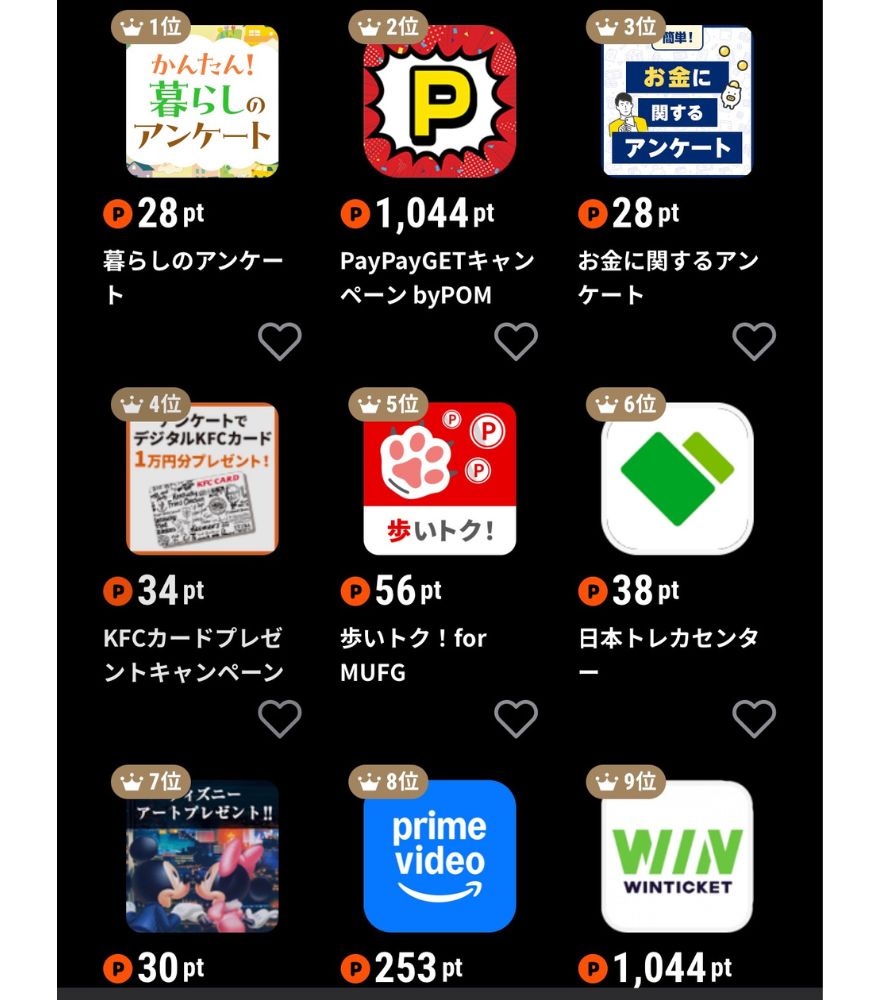Tap the 253pt label under prime video
Image resolution: width=880 pixels, height=1000 pixels.
tap(406, 968)
